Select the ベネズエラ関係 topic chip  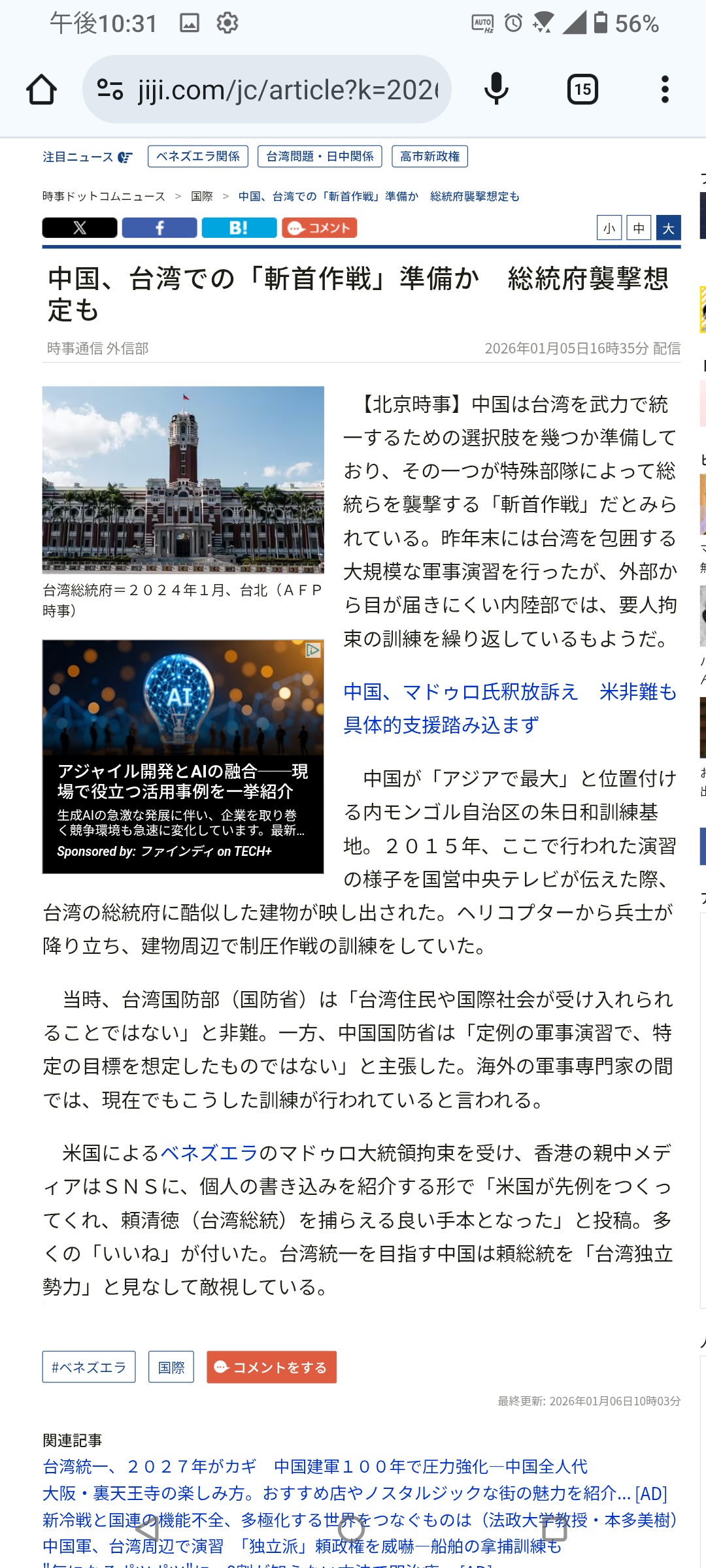click(x=198, y=157)
